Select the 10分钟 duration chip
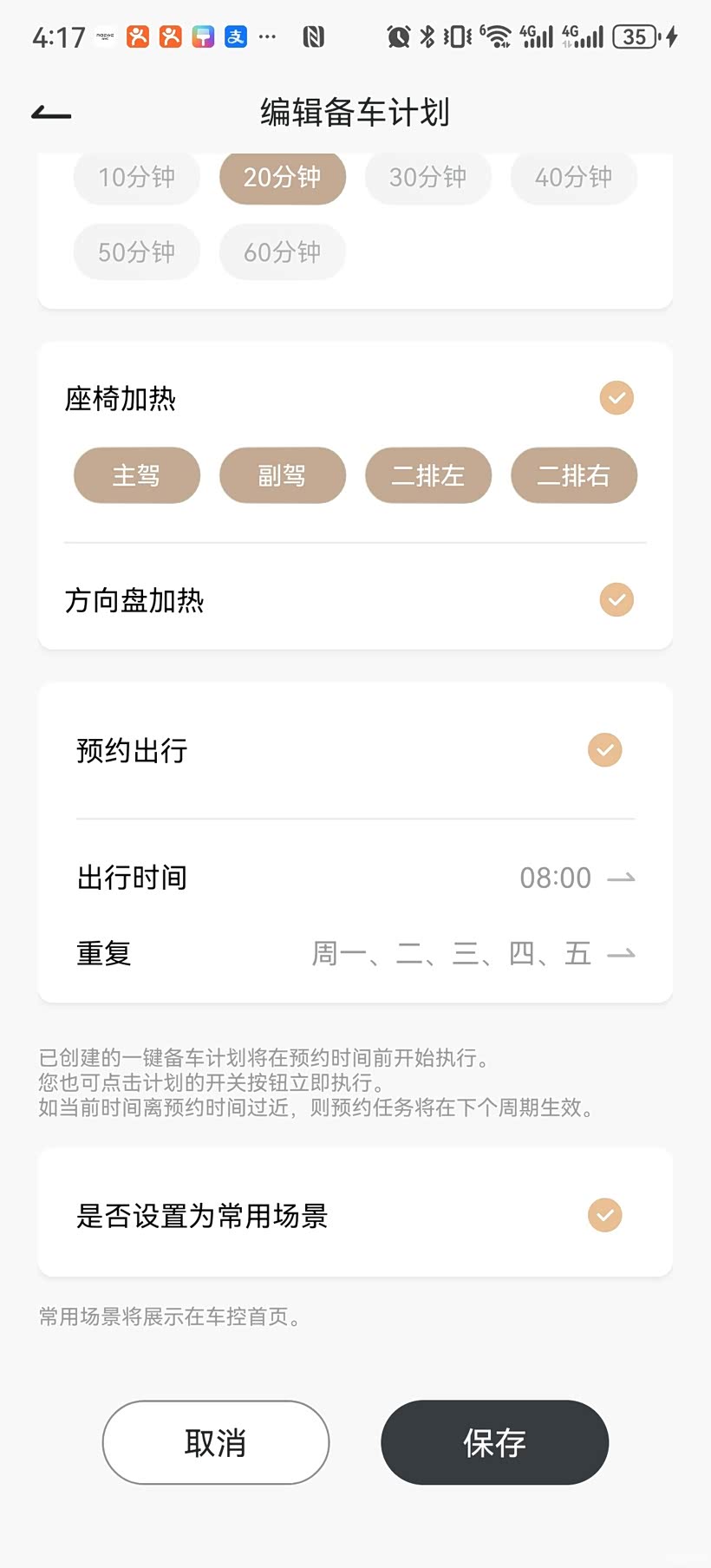This screenshot has width=711, height=1568. 136,178
